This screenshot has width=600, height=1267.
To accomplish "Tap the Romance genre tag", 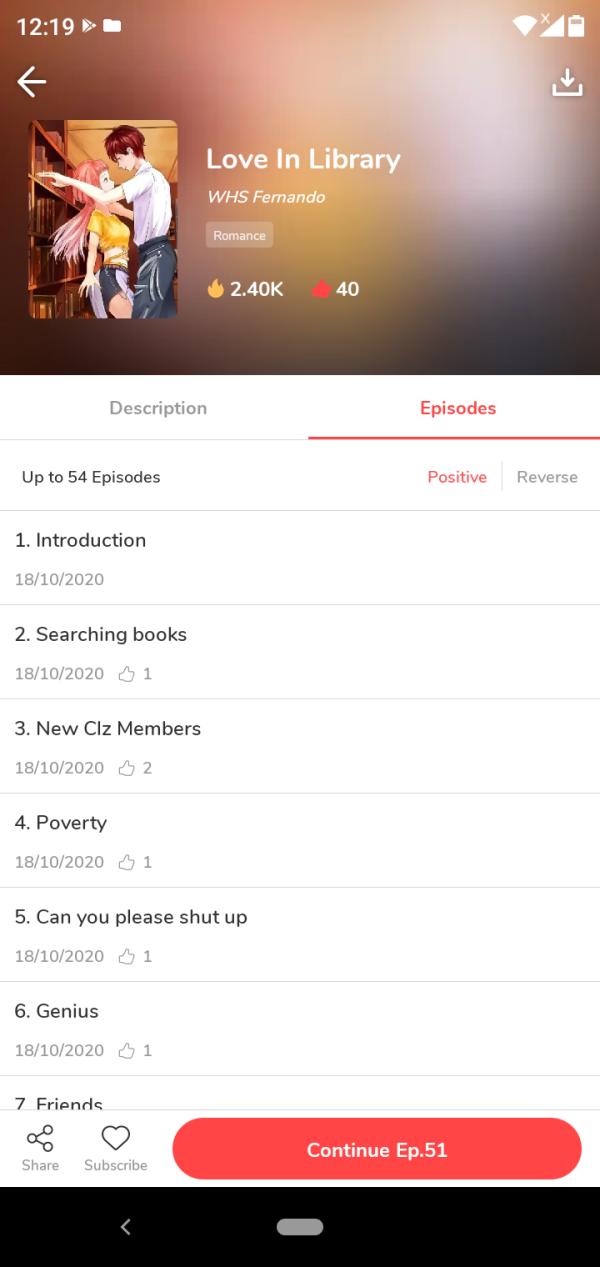I will coord(239,236).
